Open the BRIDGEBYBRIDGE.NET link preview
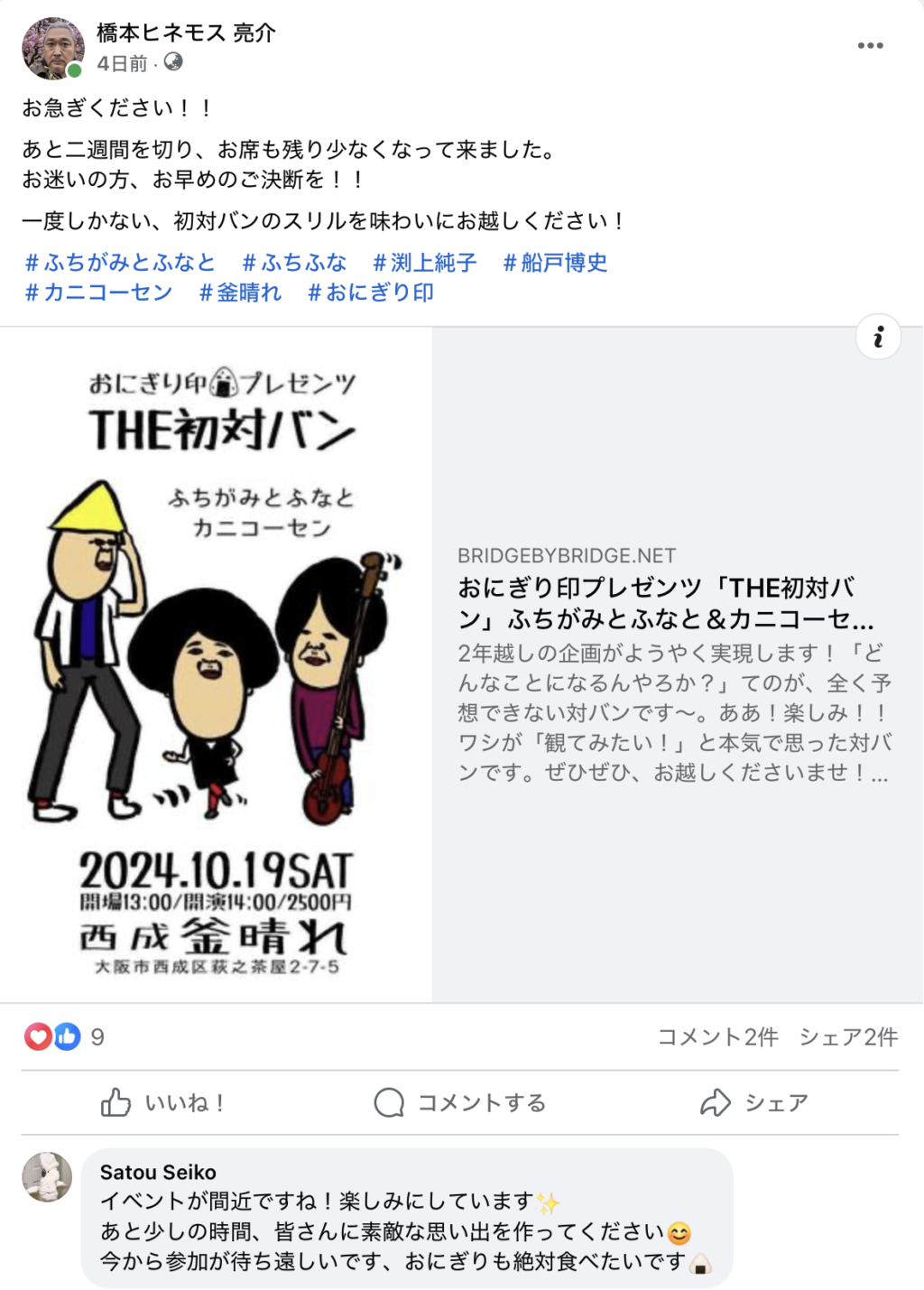Screen dimensions: 924x1290 click(x=668, y=604)
